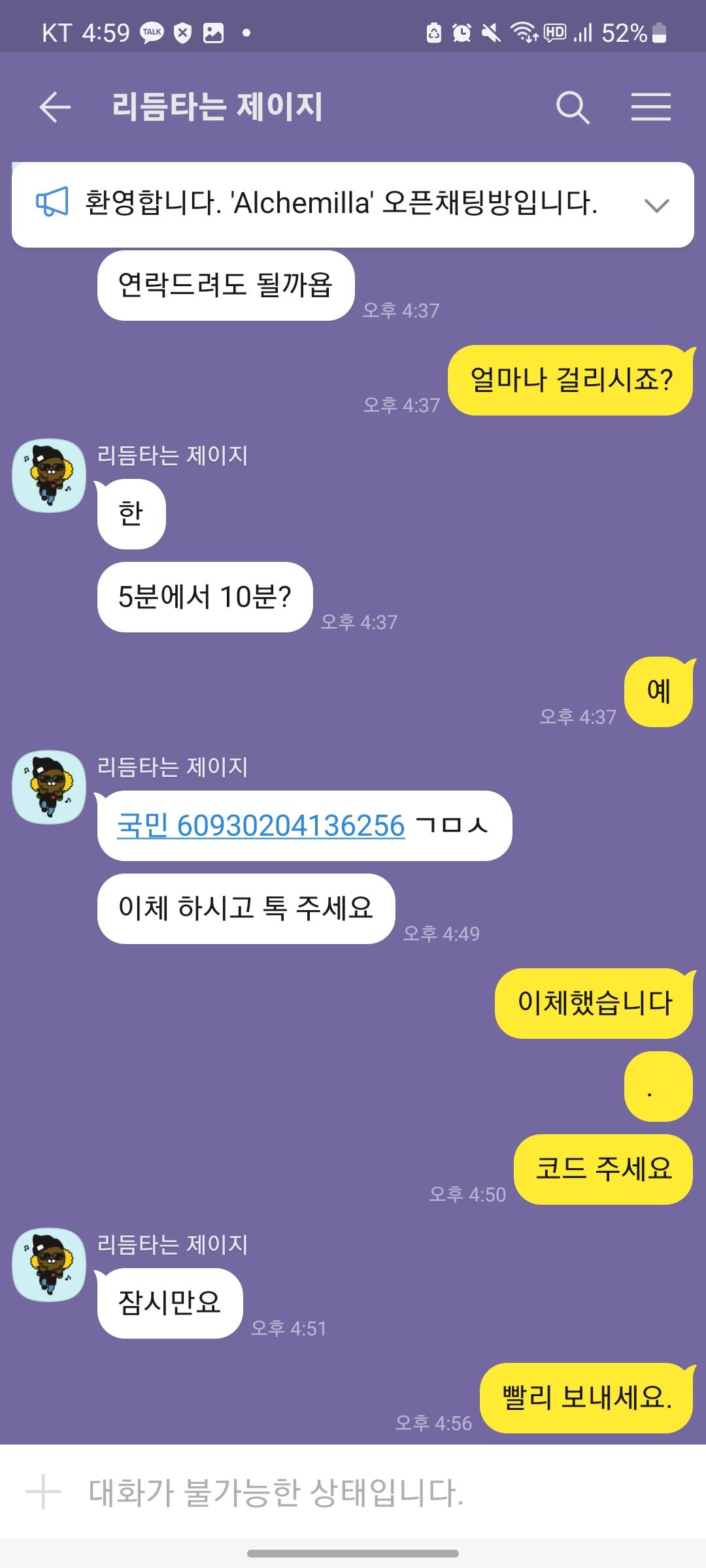
Task: Search within the chat conversation
Action: click(573, 107)
